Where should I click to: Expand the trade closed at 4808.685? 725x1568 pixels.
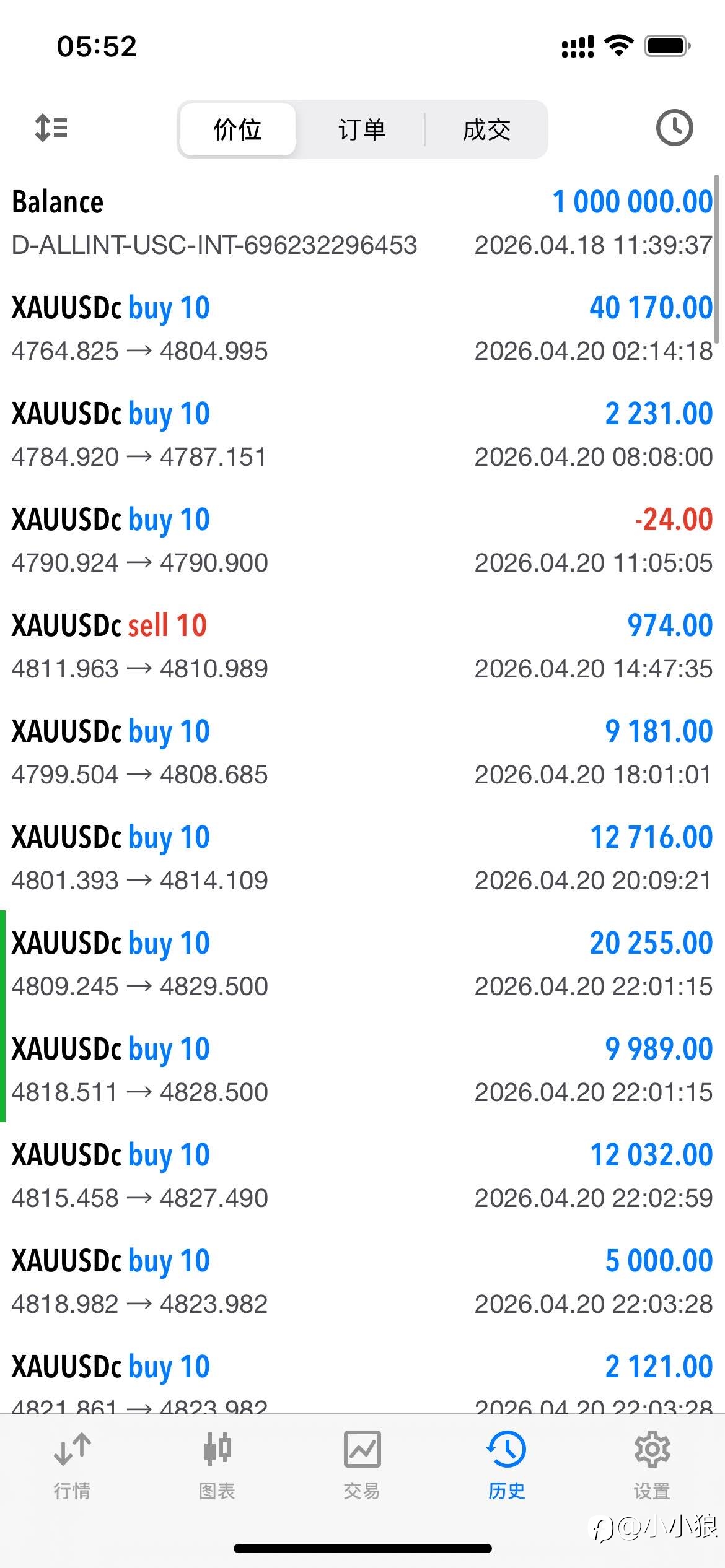(x=362, y=751)
